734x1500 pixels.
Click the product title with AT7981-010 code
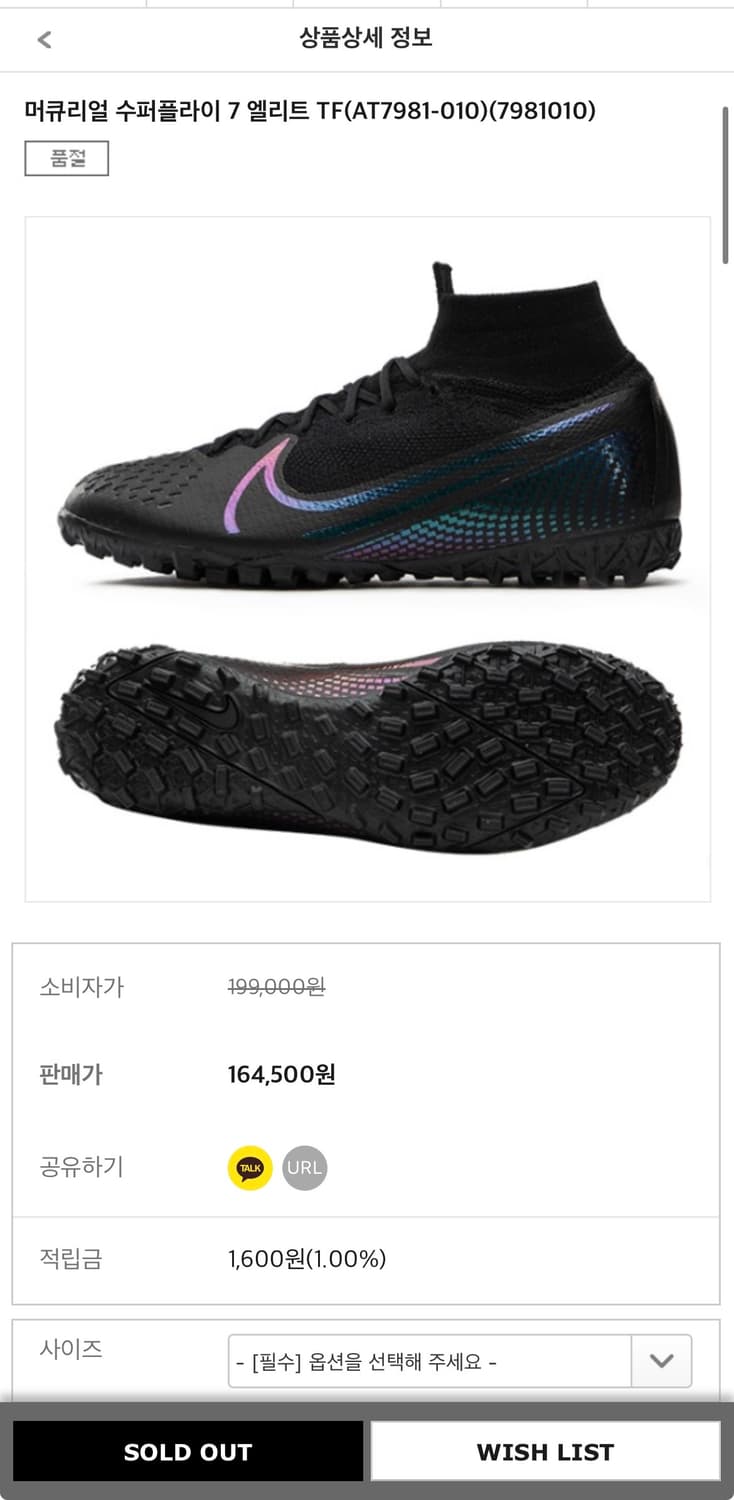click(310, 112)
